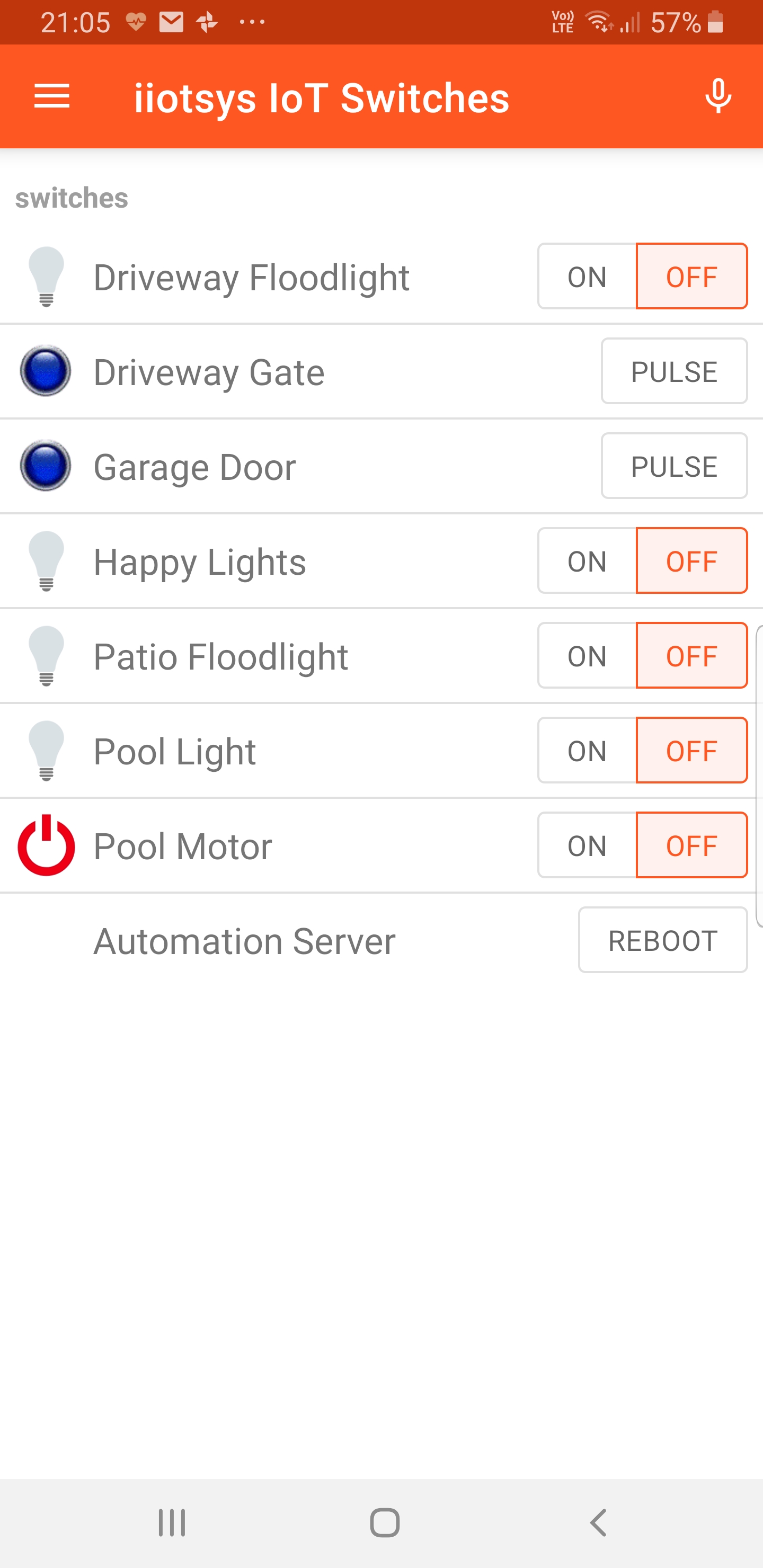This screenshot has width=763, height=1568.
Task: Go back with system back button
Action: pos(599,1523)
